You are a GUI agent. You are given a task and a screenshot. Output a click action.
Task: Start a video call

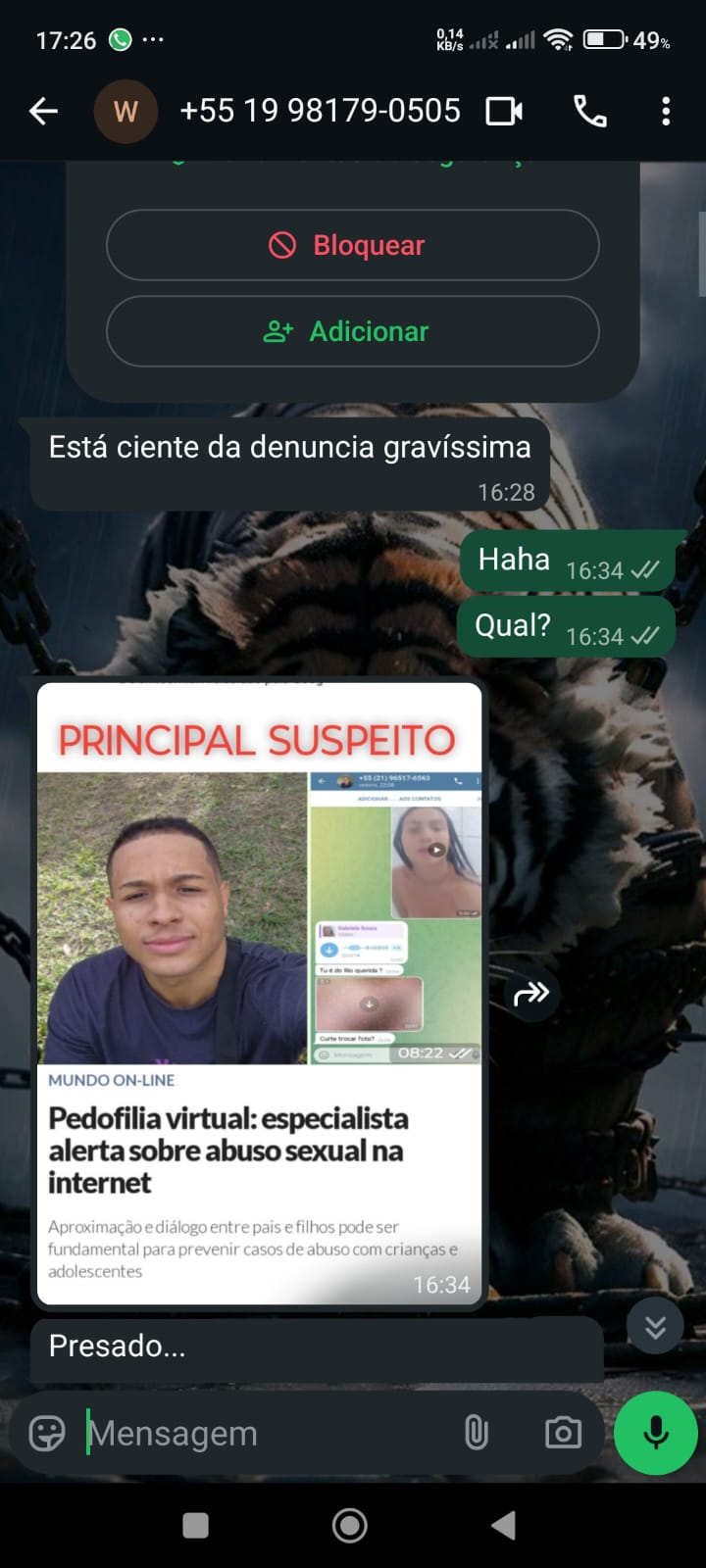[504, 112]
